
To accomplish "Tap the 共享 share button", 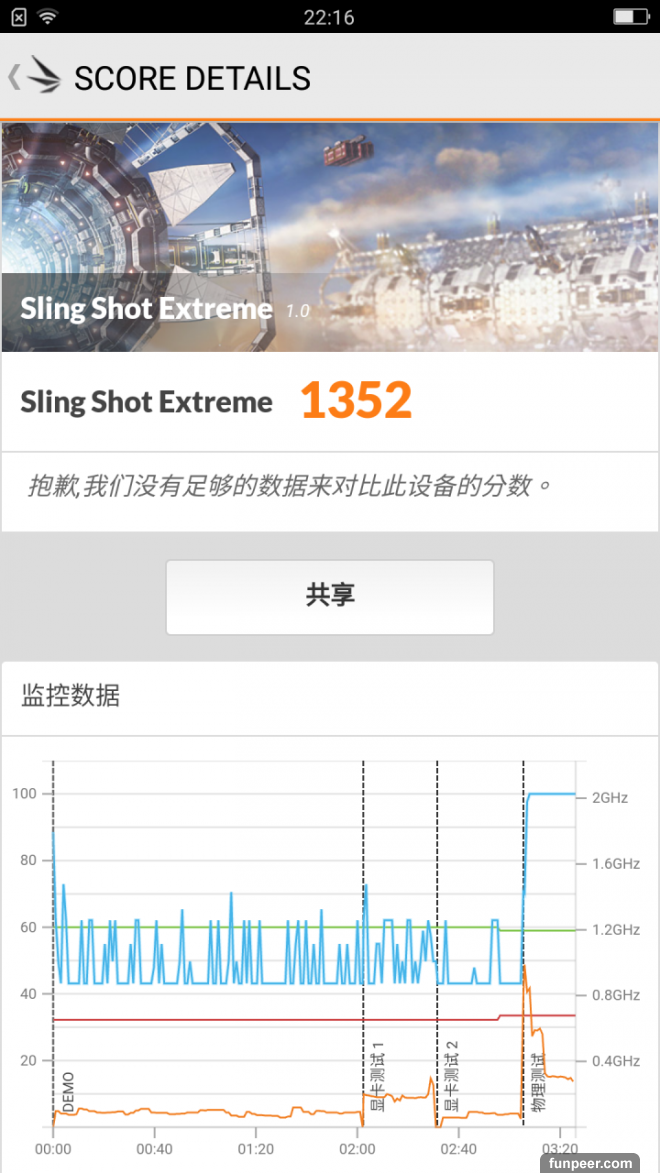I will tap(330, 597).
